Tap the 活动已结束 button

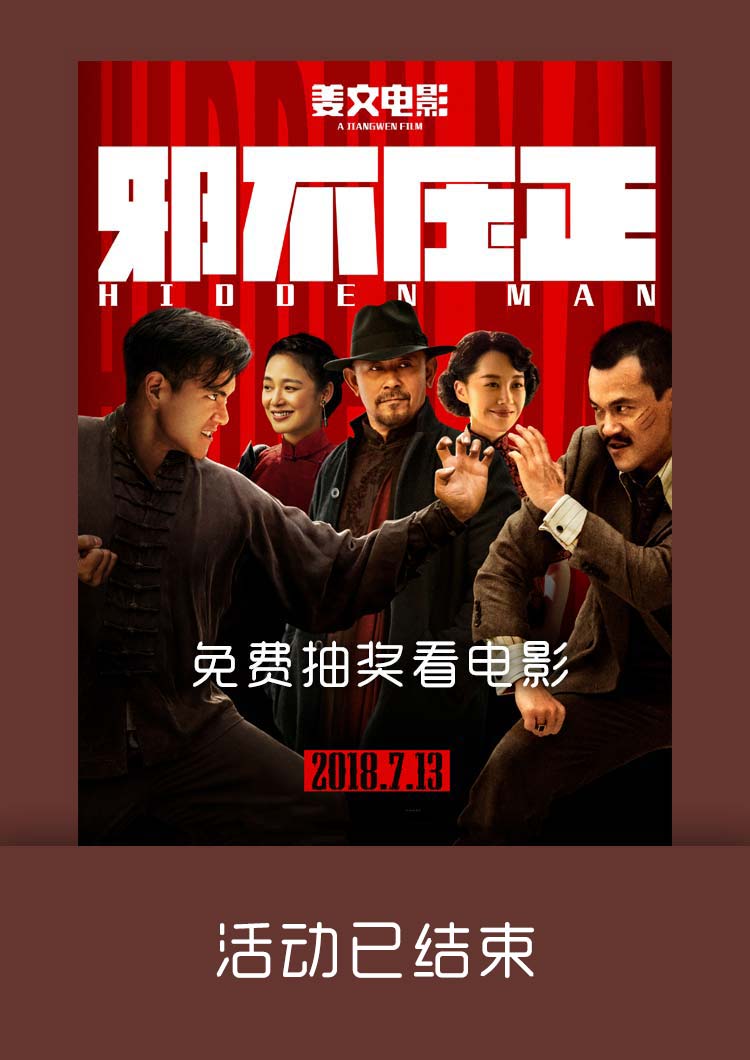(x=375, y=951)
